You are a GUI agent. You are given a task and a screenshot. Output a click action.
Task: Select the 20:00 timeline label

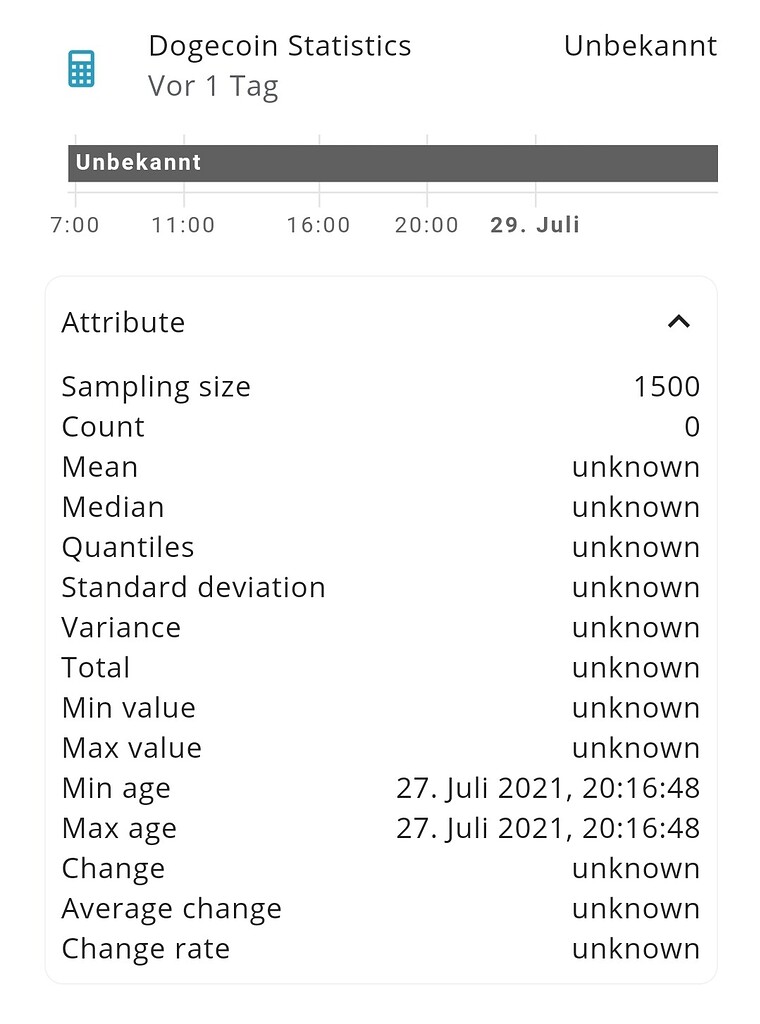pyautogui.click(x=429, y=225)
